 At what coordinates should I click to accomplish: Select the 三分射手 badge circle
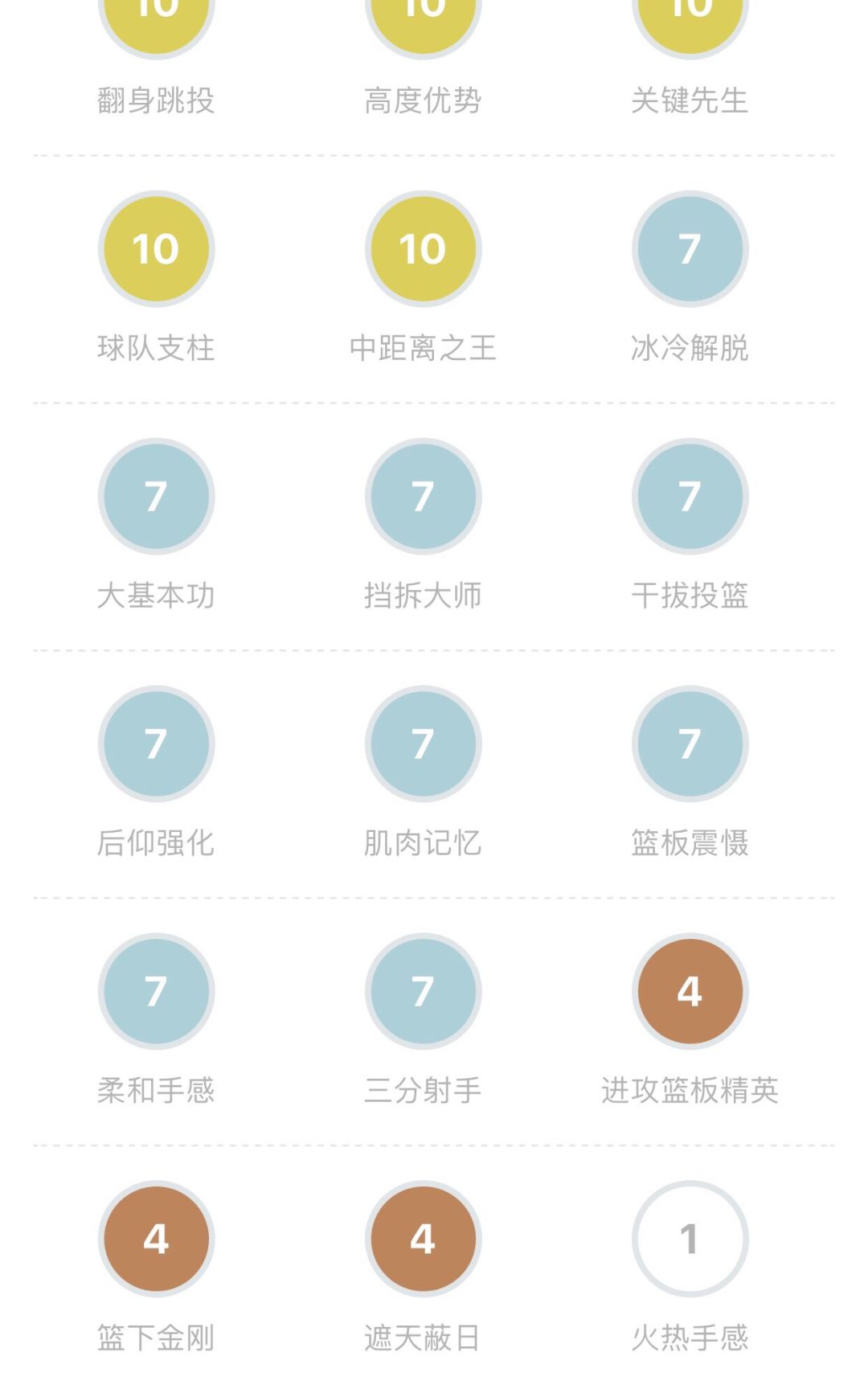tap(424, 992)
